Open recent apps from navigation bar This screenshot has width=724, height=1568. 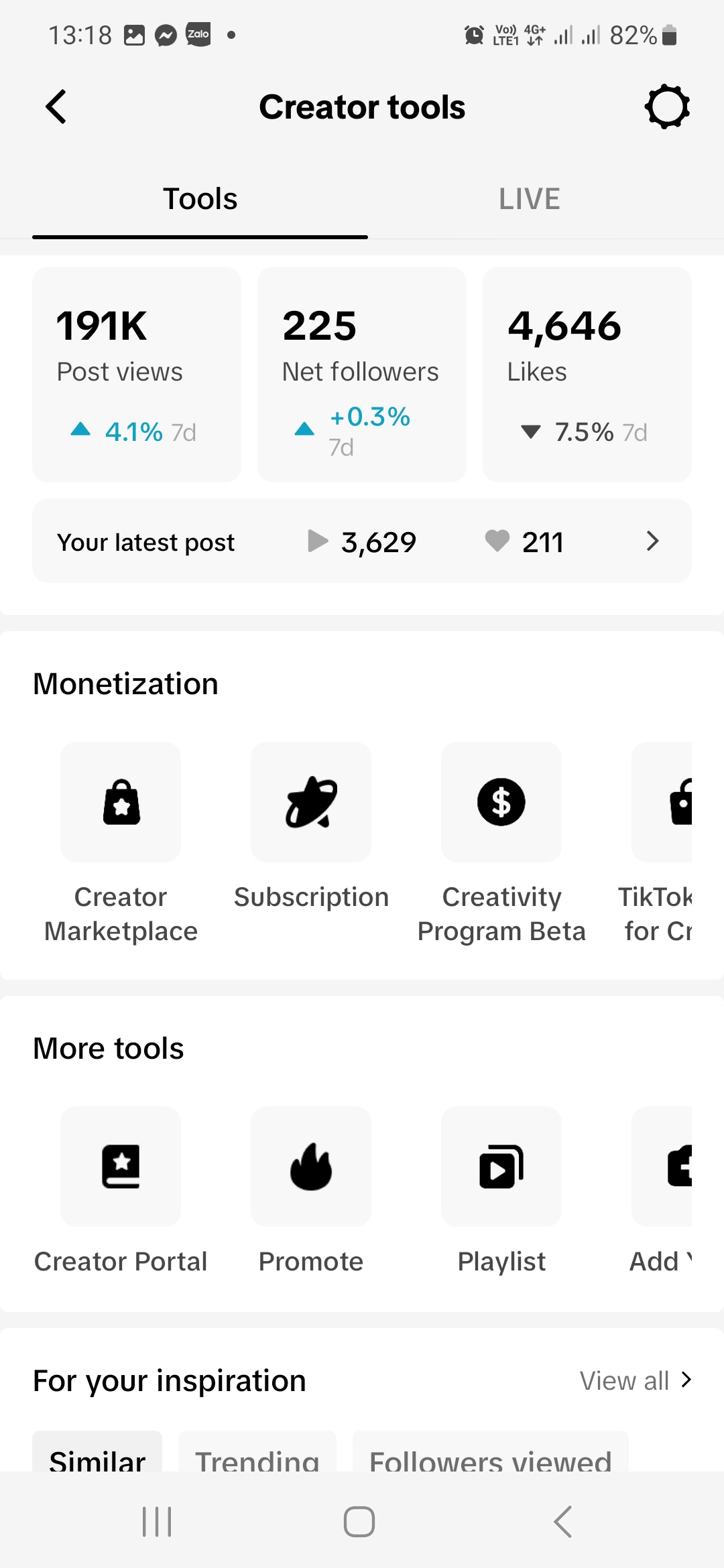click(157, 1522)
